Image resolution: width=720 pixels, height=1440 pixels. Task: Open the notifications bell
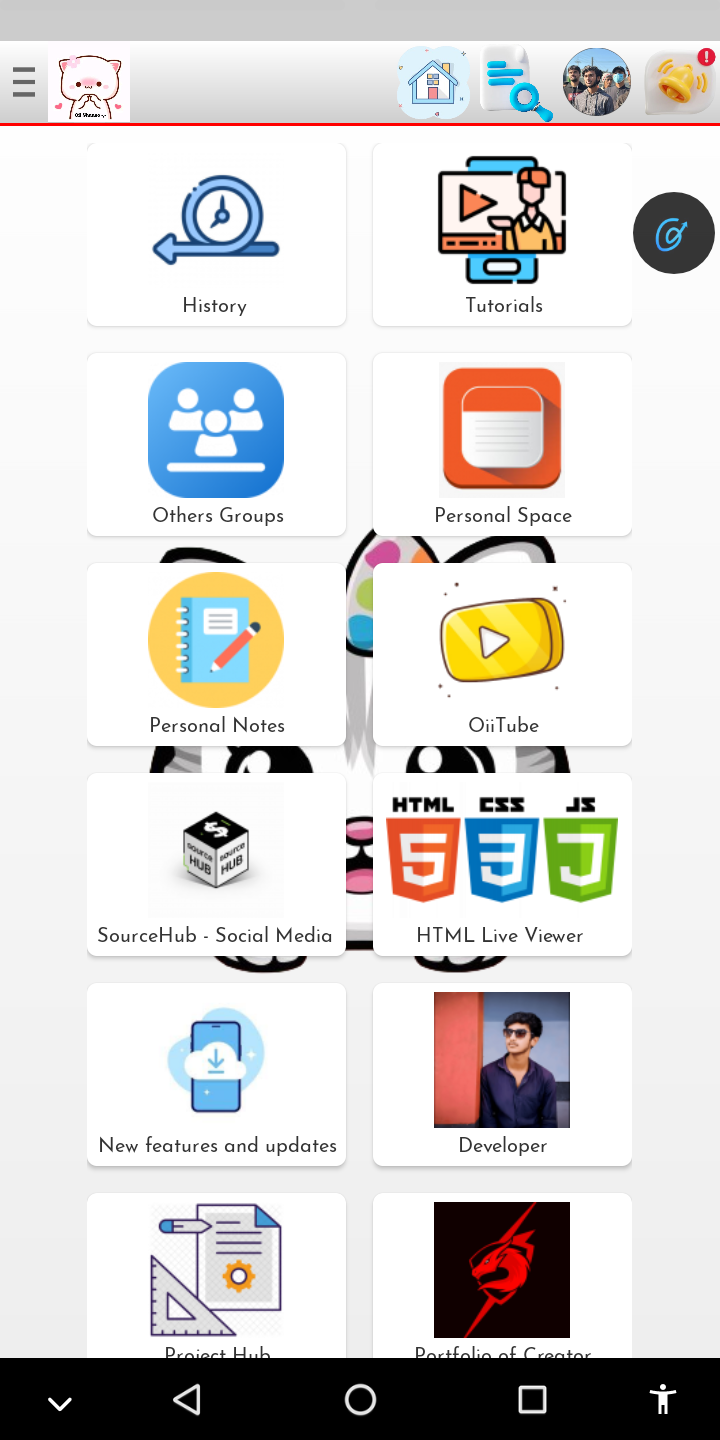click(681, 82)
